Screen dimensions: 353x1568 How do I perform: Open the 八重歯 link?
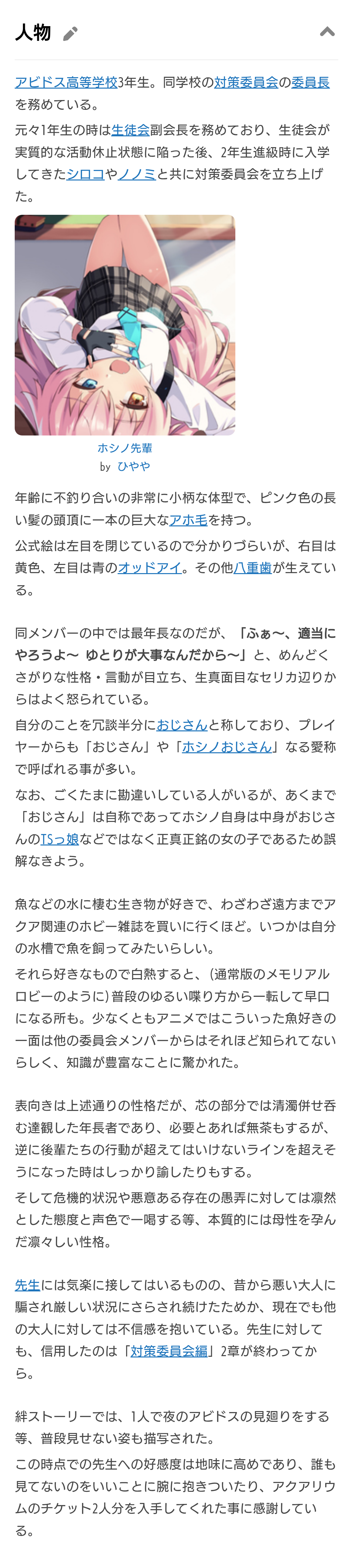tap(253, 568)
